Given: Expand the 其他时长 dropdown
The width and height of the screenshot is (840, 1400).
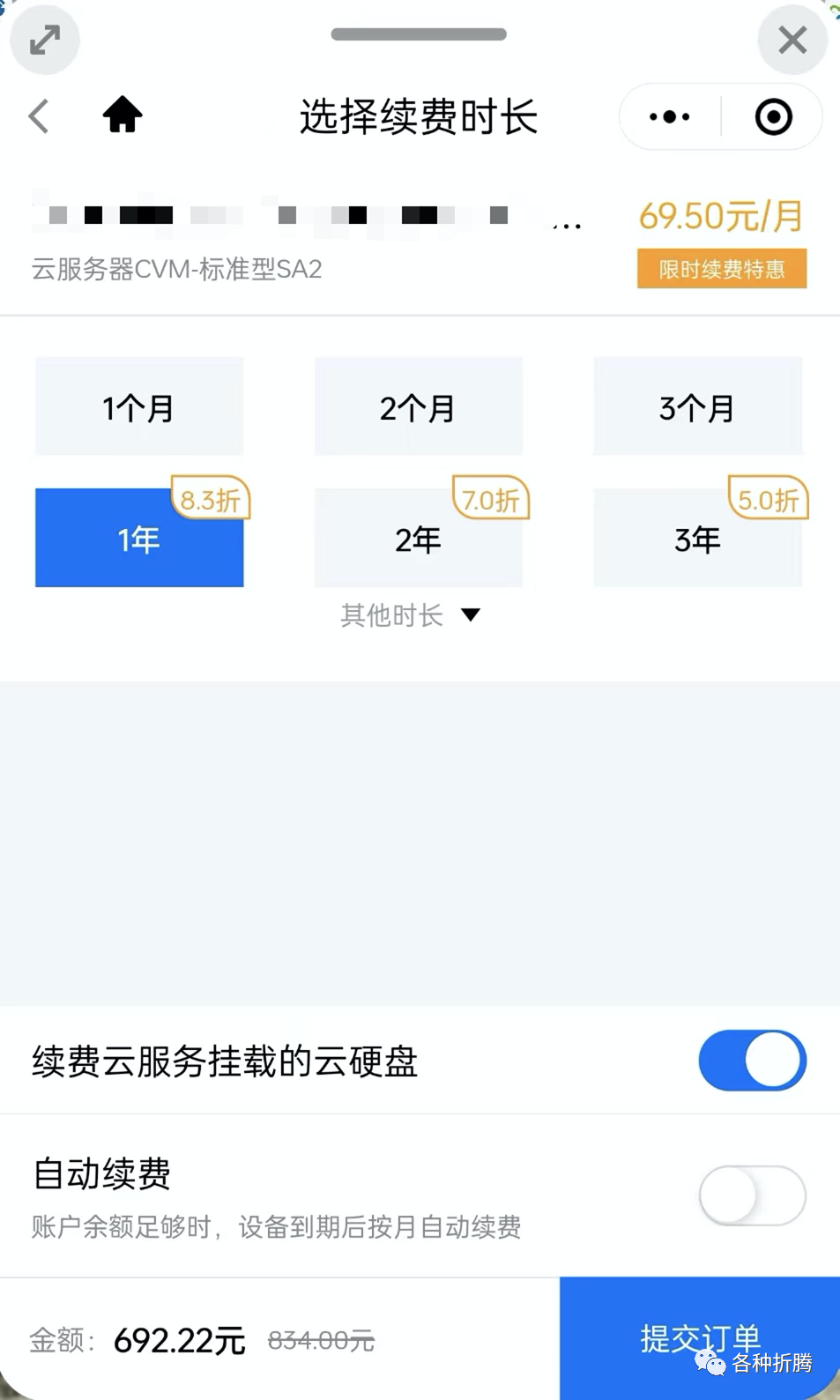Looking at the screenshot, I should point(411,615).
